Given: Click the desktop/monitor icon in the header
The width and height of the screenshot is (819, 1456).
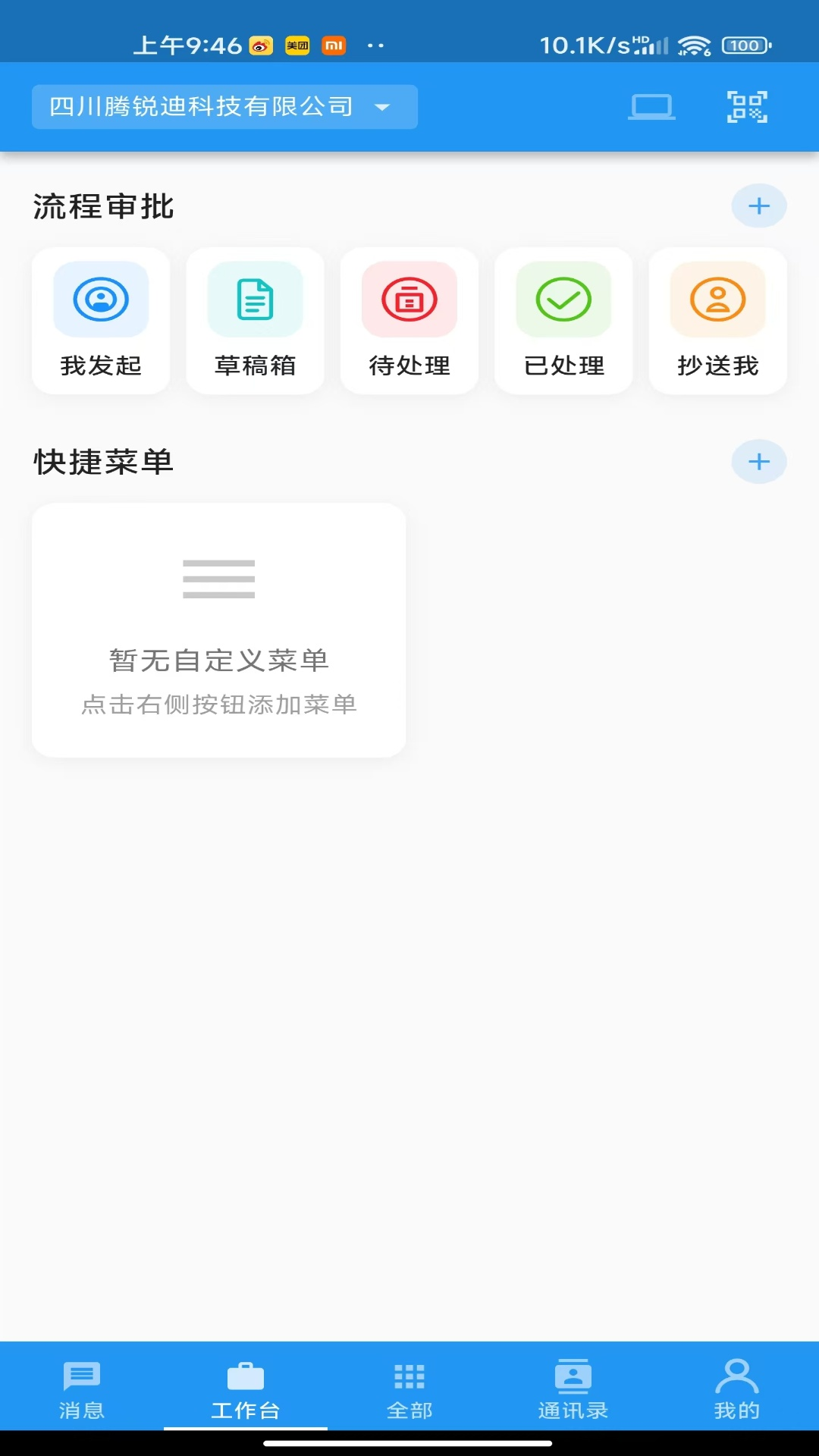Looking at the screenshot, I should [x=651, y=106].
